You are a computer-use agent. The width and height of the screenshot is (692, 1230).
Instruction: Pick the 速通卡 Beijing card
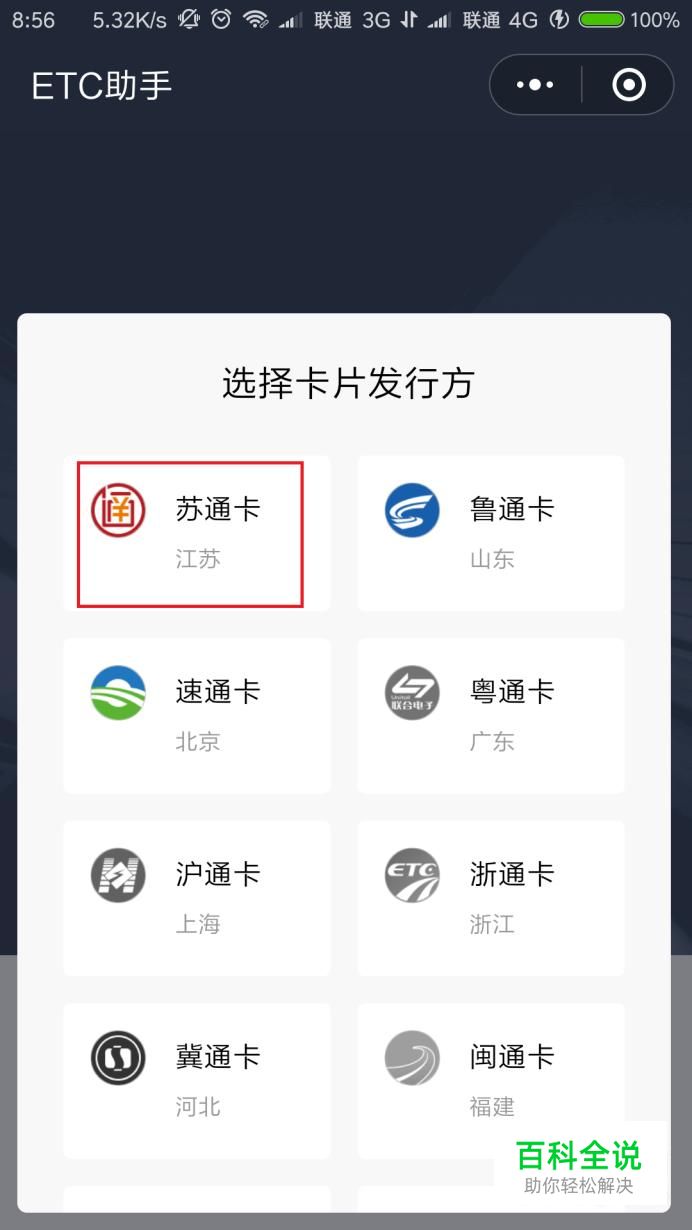click(x=197, y=716)
